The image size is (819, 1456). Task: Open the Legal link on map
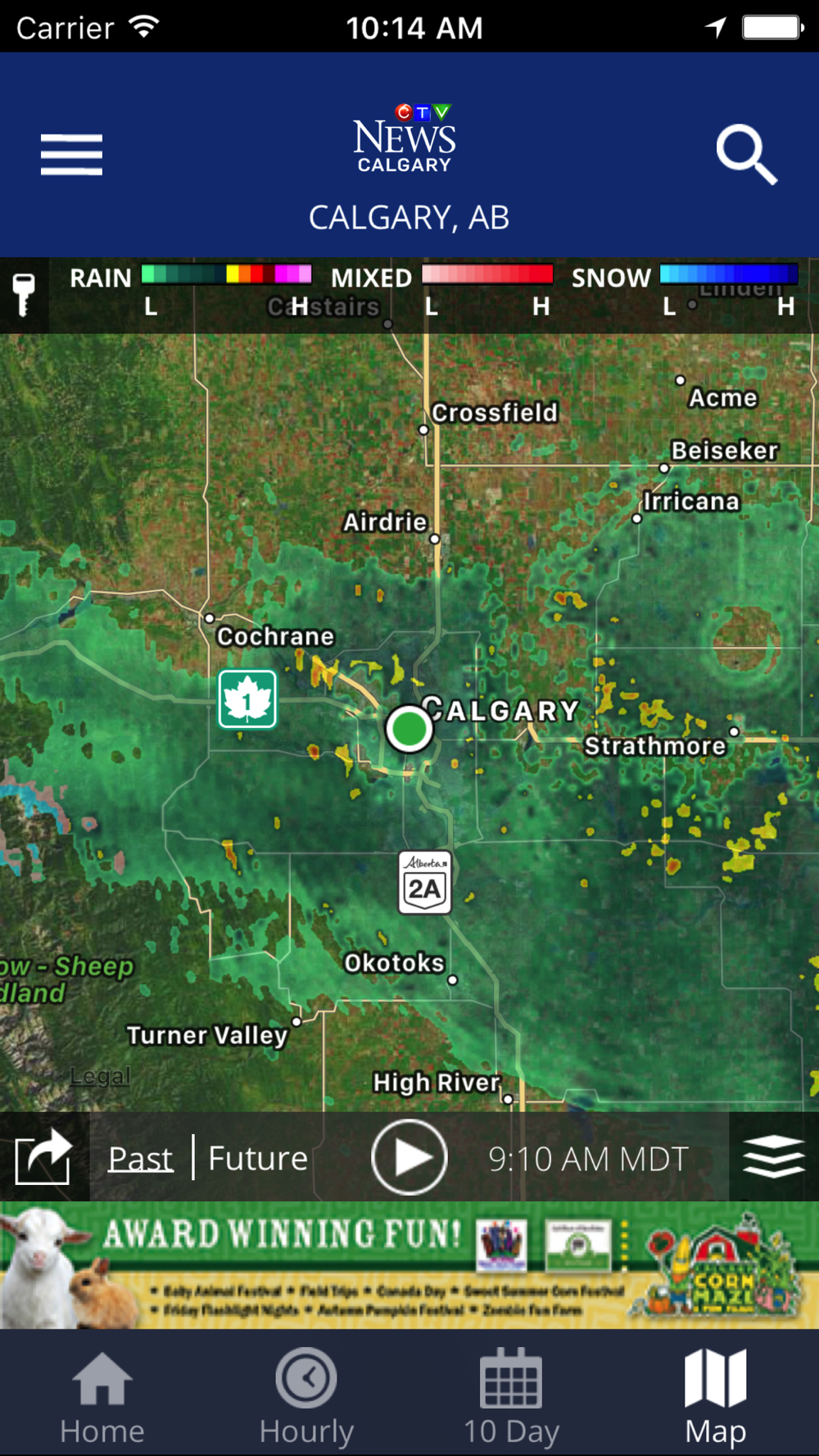pyautogui.click(x=100, y=1076)
